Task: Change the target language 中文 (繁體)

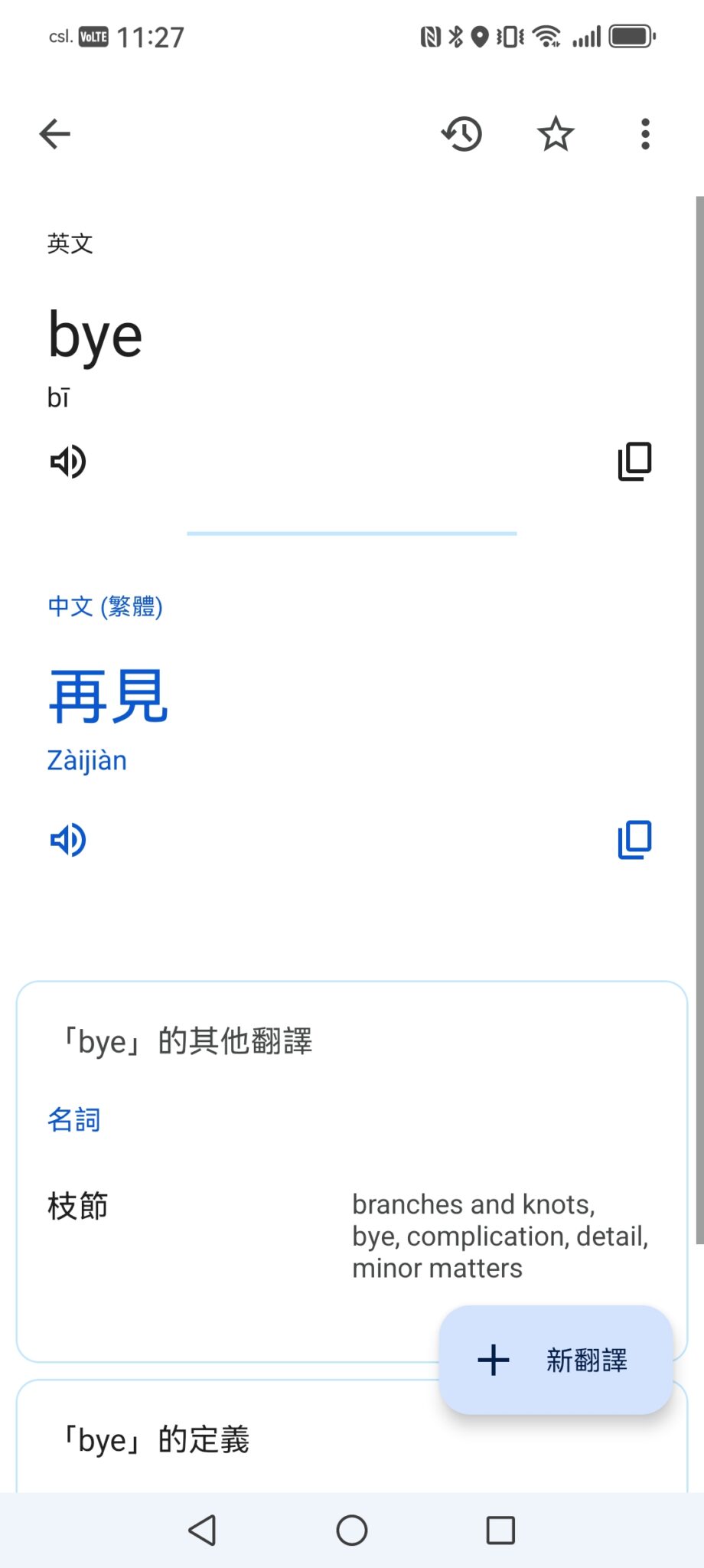Action: [x=105, y=607]
